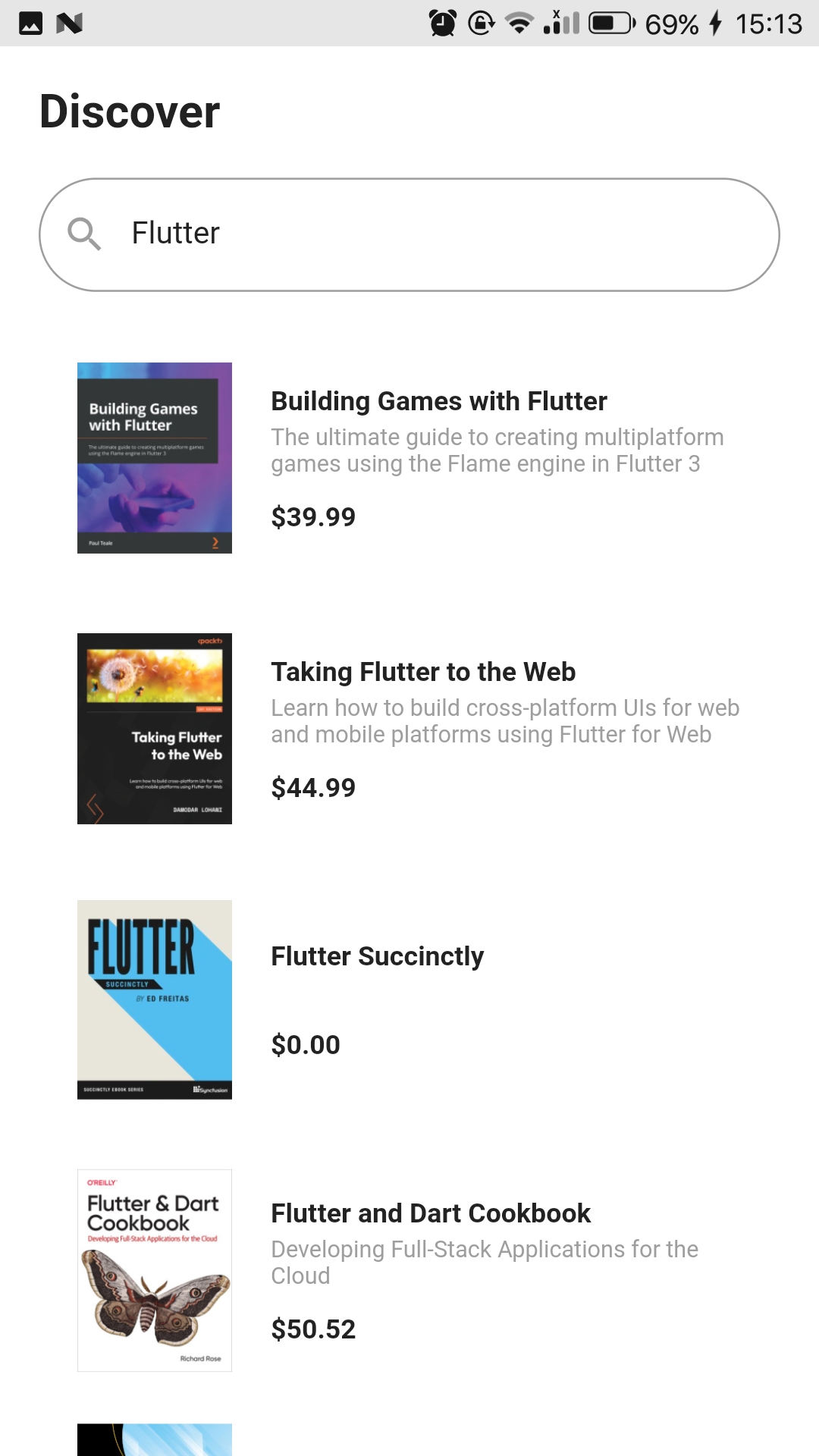Image resolution: width=819 pixels, height=1456 pixels.
Task: Tap the battery icon in status bar
Action: pyautogui.click(x=611, y=23)
